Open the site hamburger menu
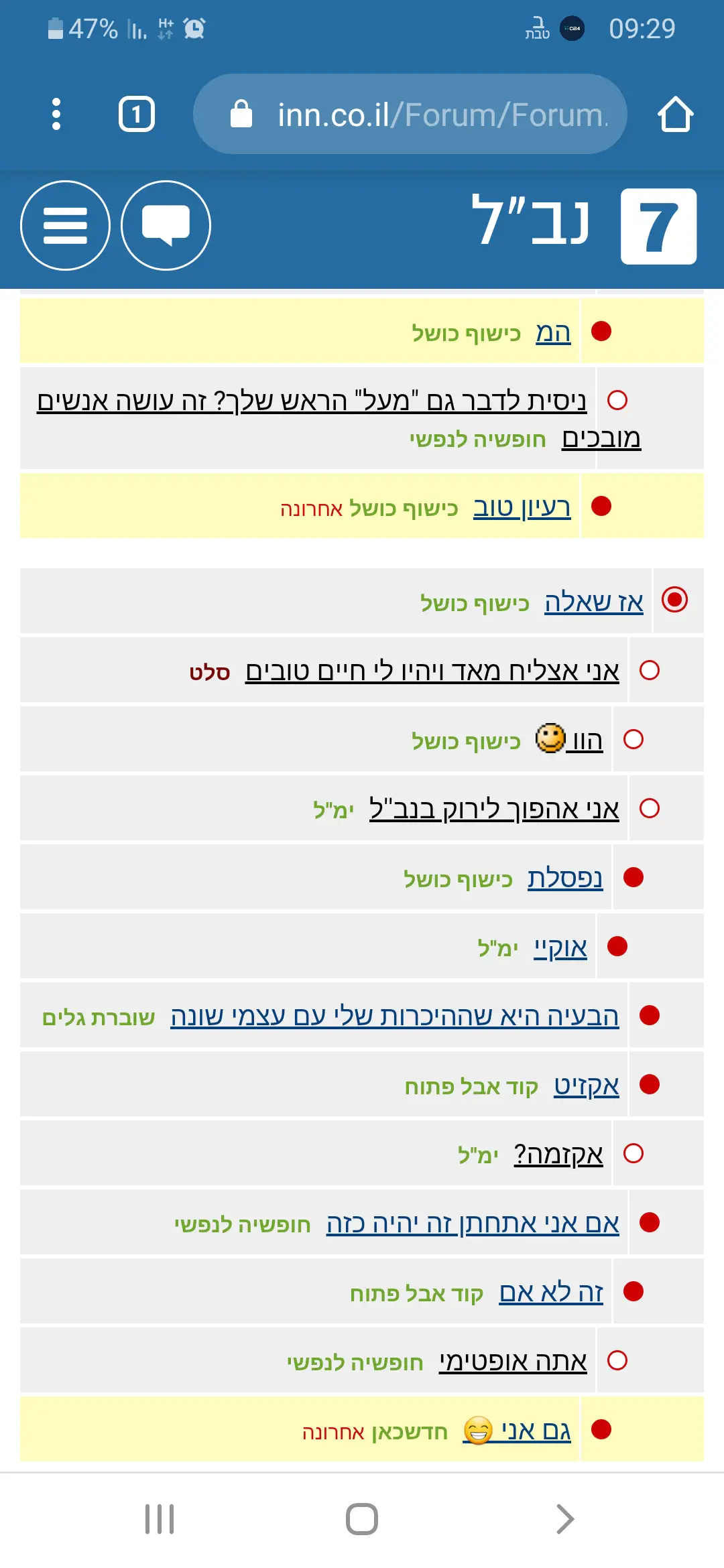724x1568 pixels. (65, 226)
